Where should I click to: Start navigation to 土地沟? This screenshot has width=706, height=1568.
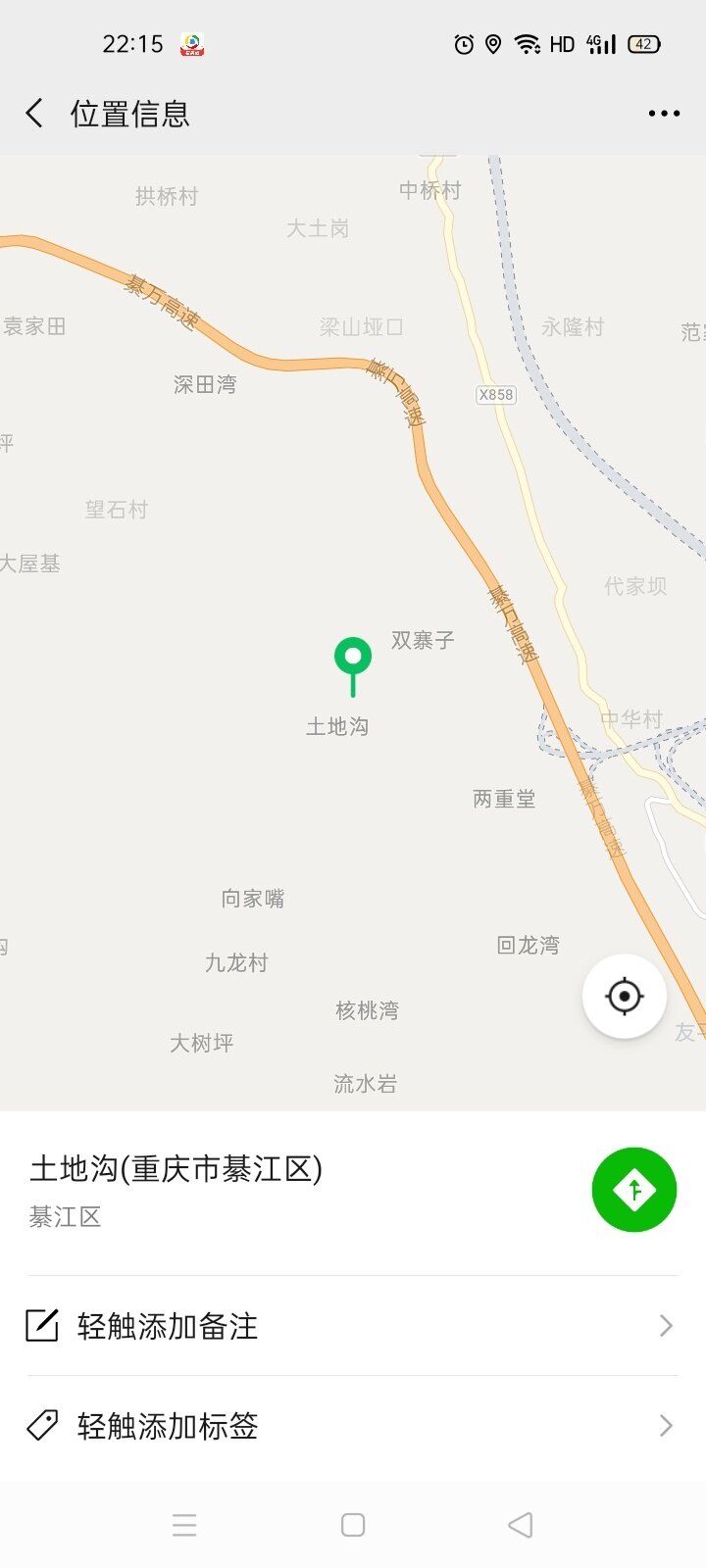(634, 1190)
